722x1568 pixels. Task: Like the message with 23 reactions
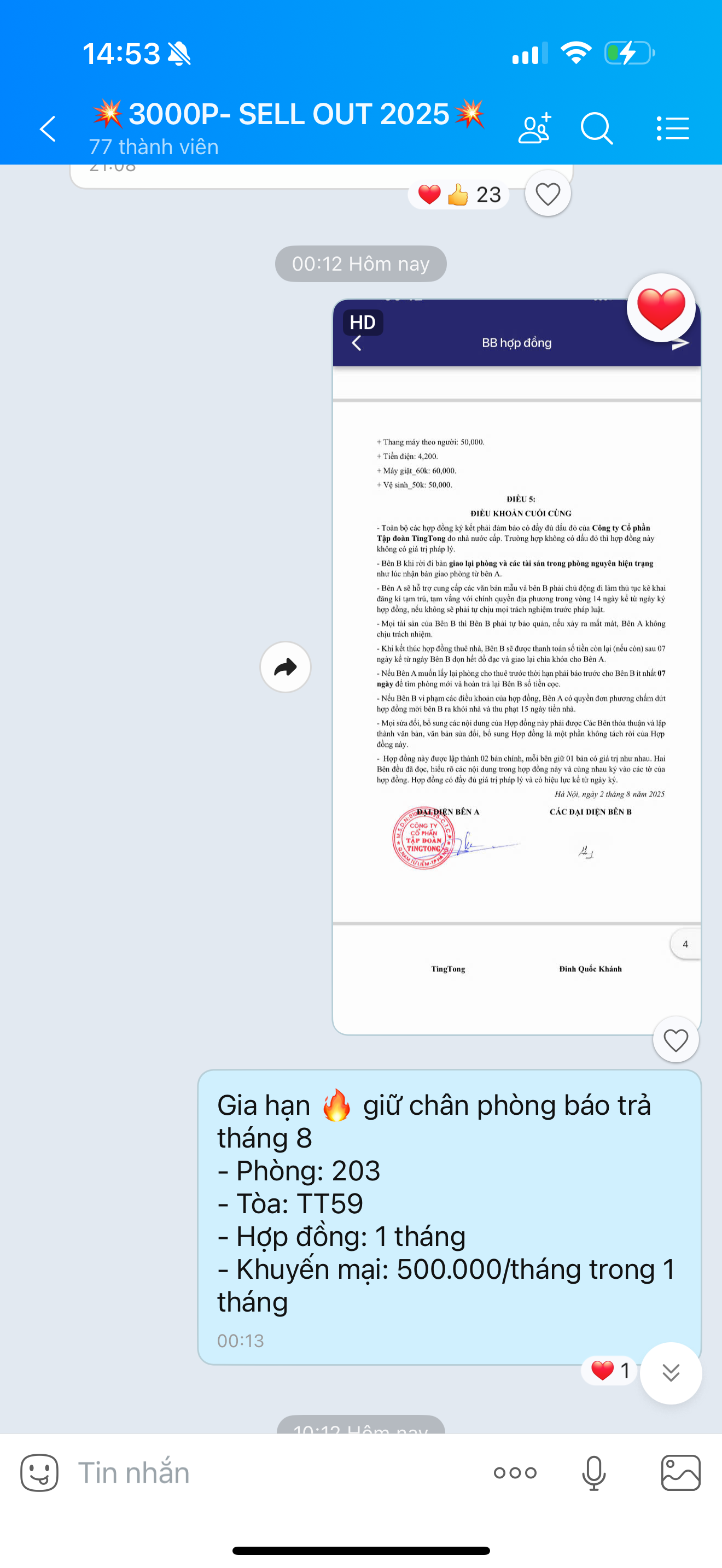(x=548, y=194)
